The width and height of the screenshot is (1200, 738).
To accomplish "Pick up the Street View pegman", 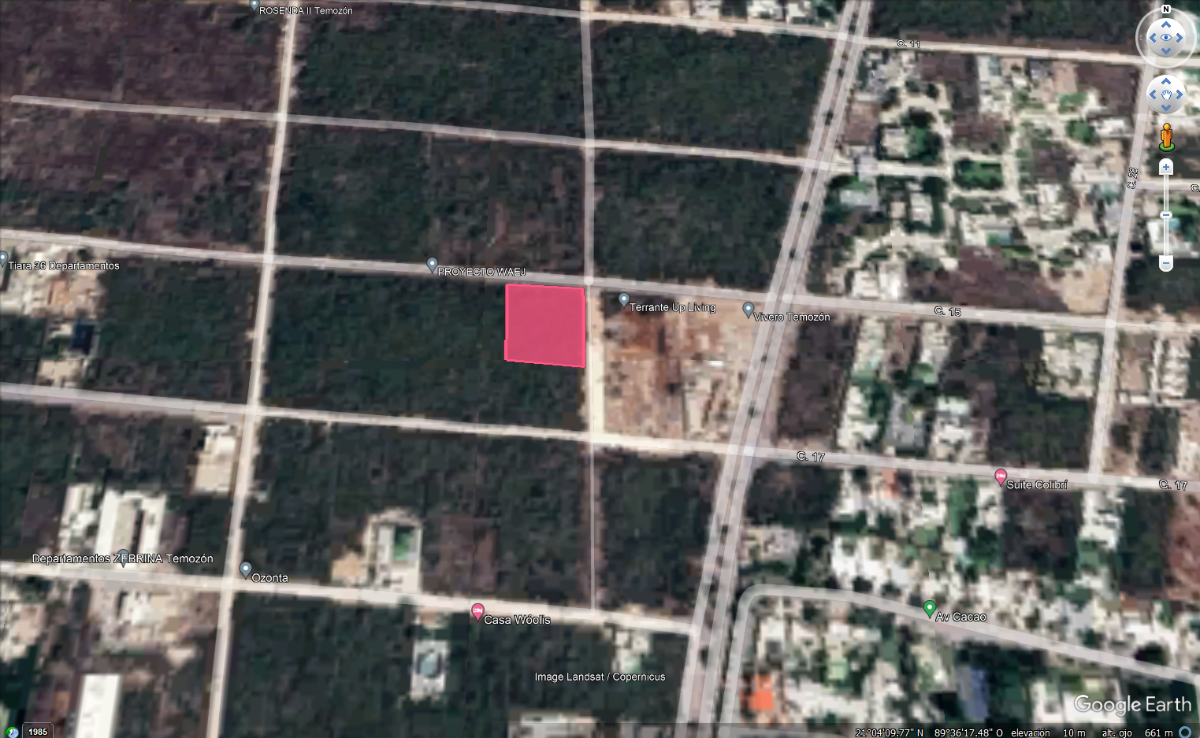I will (x=1166, y=136).
